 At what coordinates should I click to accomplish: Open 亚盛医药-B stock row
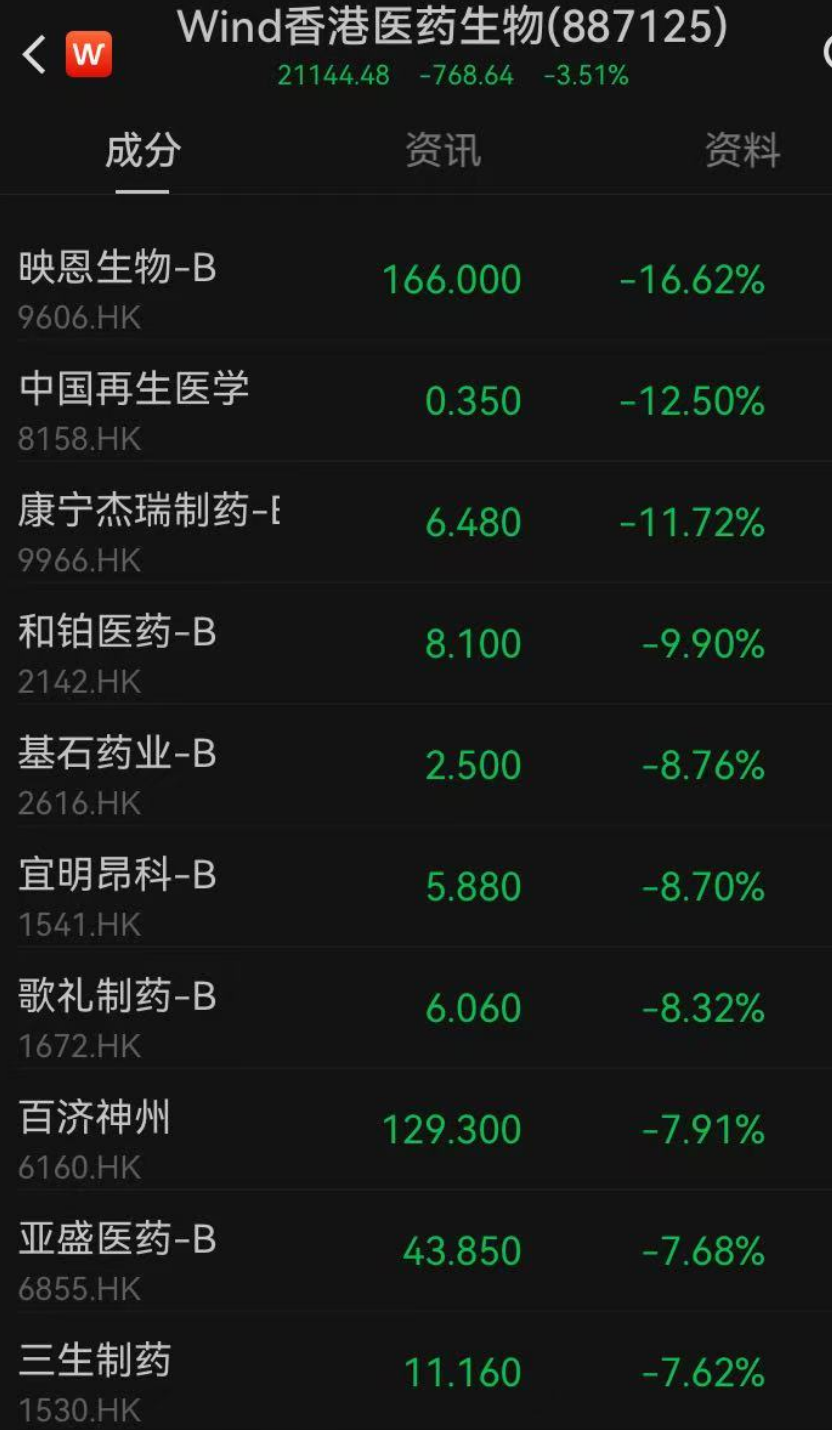117,1239
